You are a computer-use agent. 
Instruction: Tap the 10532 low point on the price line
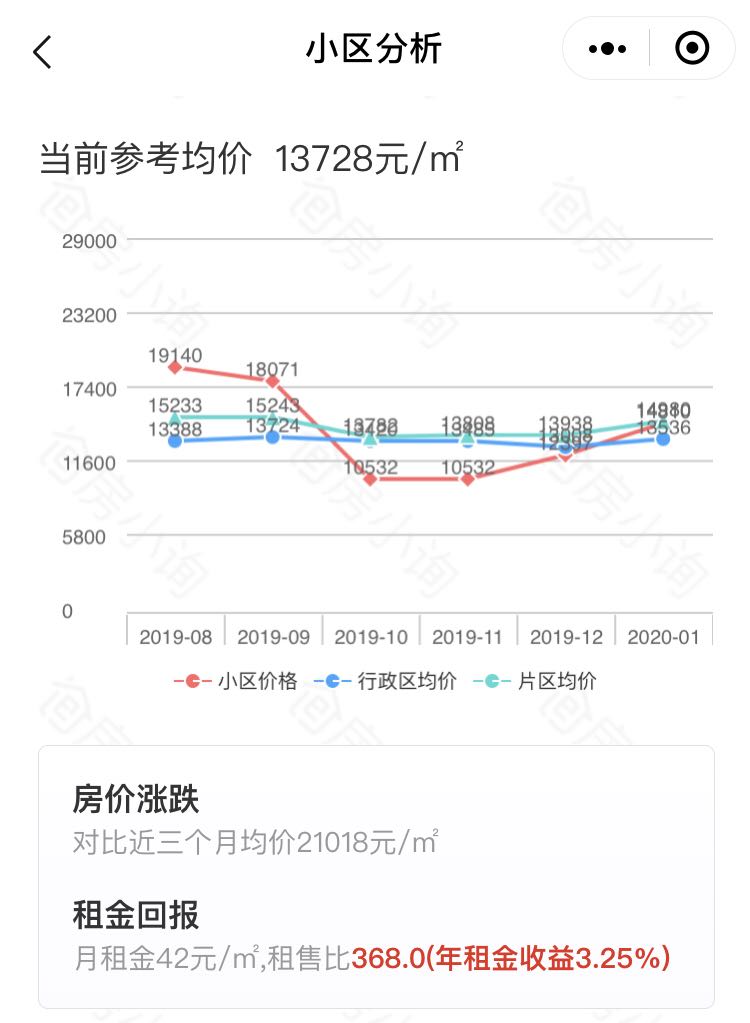[370, 480]
